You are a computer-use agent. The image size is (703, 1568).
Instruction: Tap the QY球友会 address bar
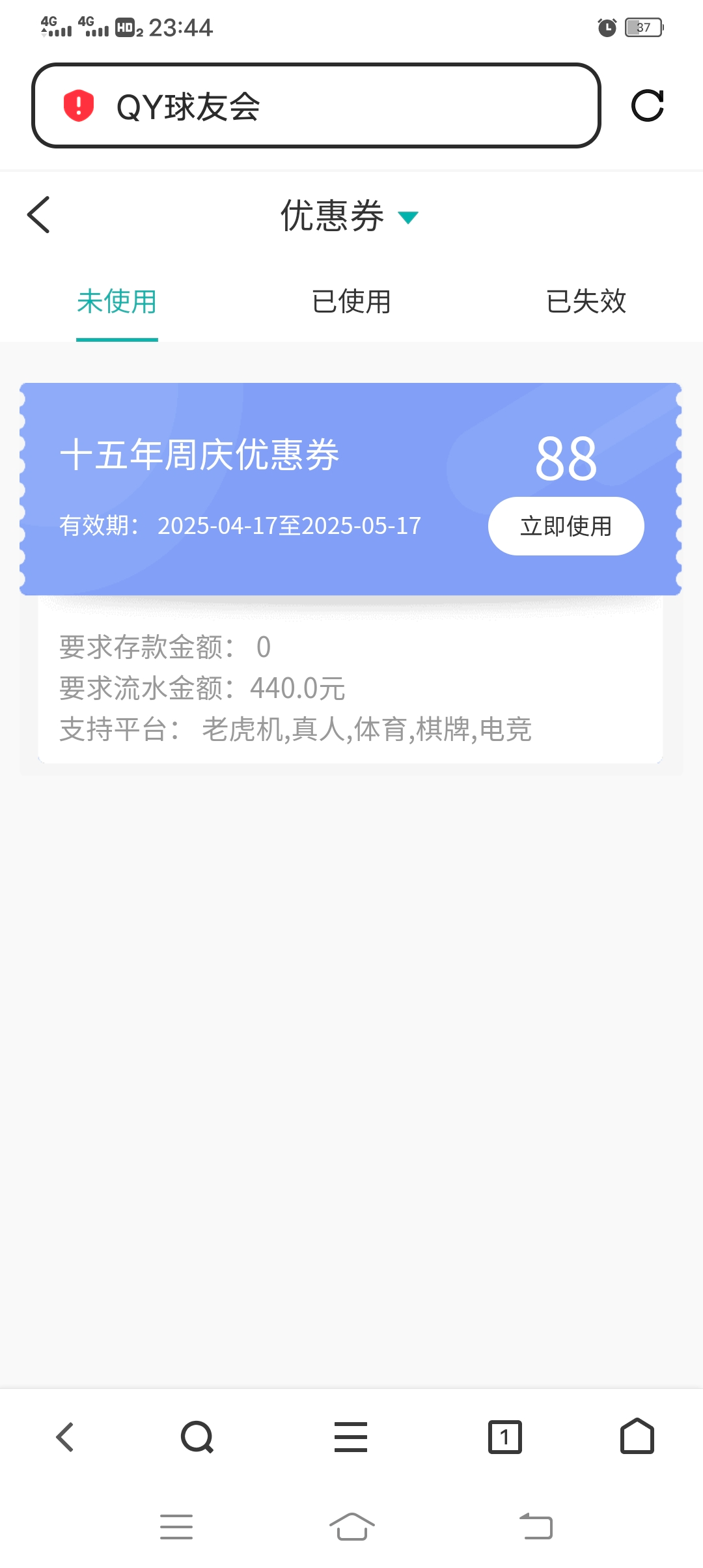coord(316,106)
